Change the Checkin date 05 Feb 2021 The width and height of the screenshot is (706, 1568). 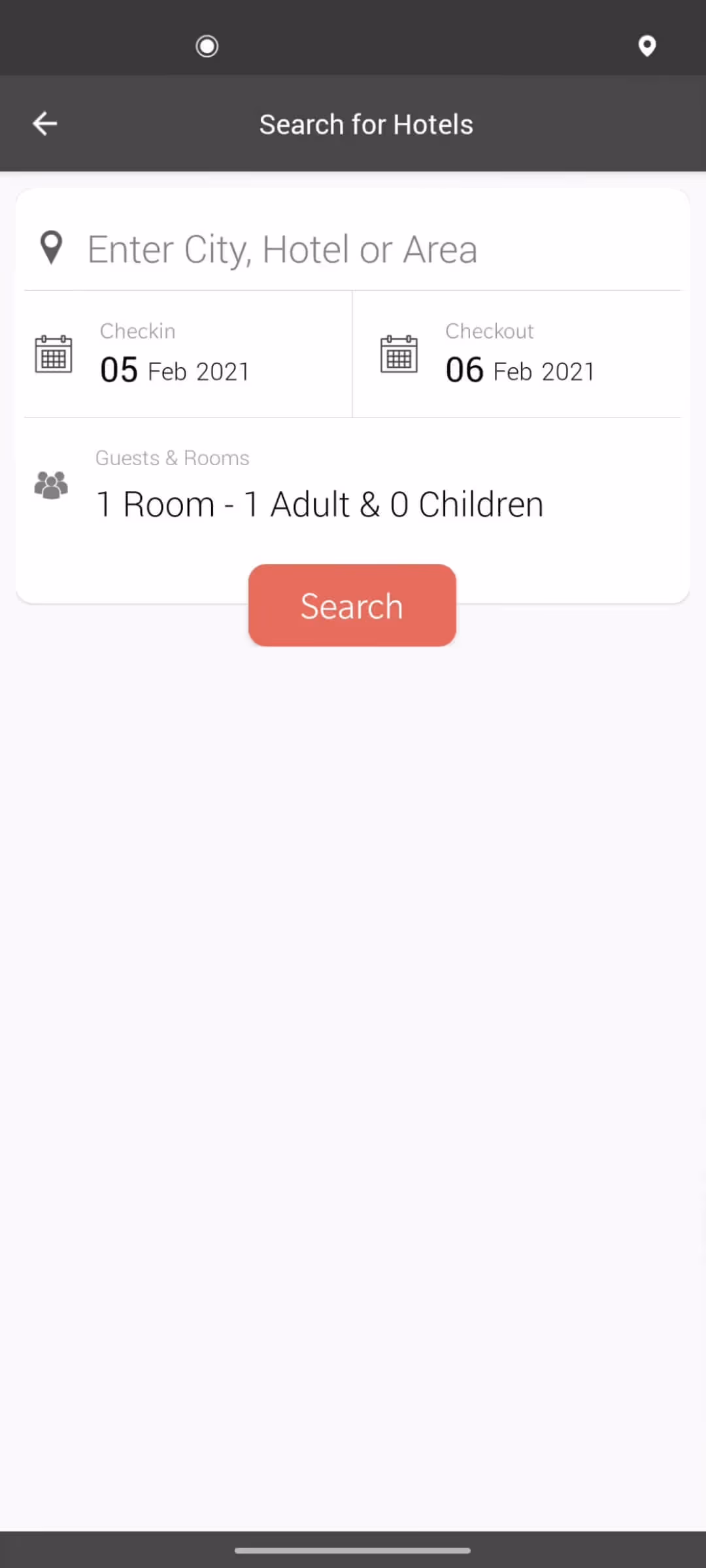[x=175, y=355]
